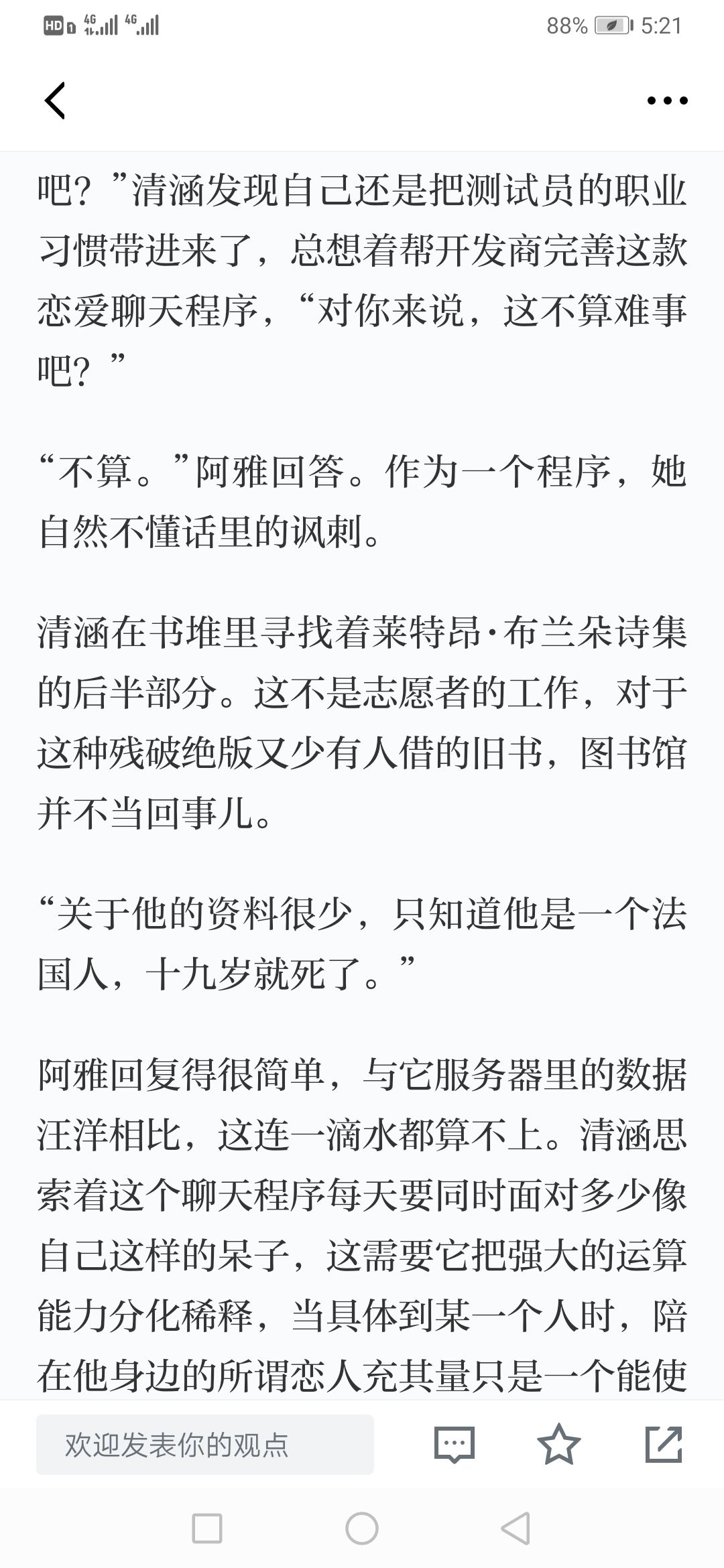Return to the home screen

click(x=362, y=1528)
